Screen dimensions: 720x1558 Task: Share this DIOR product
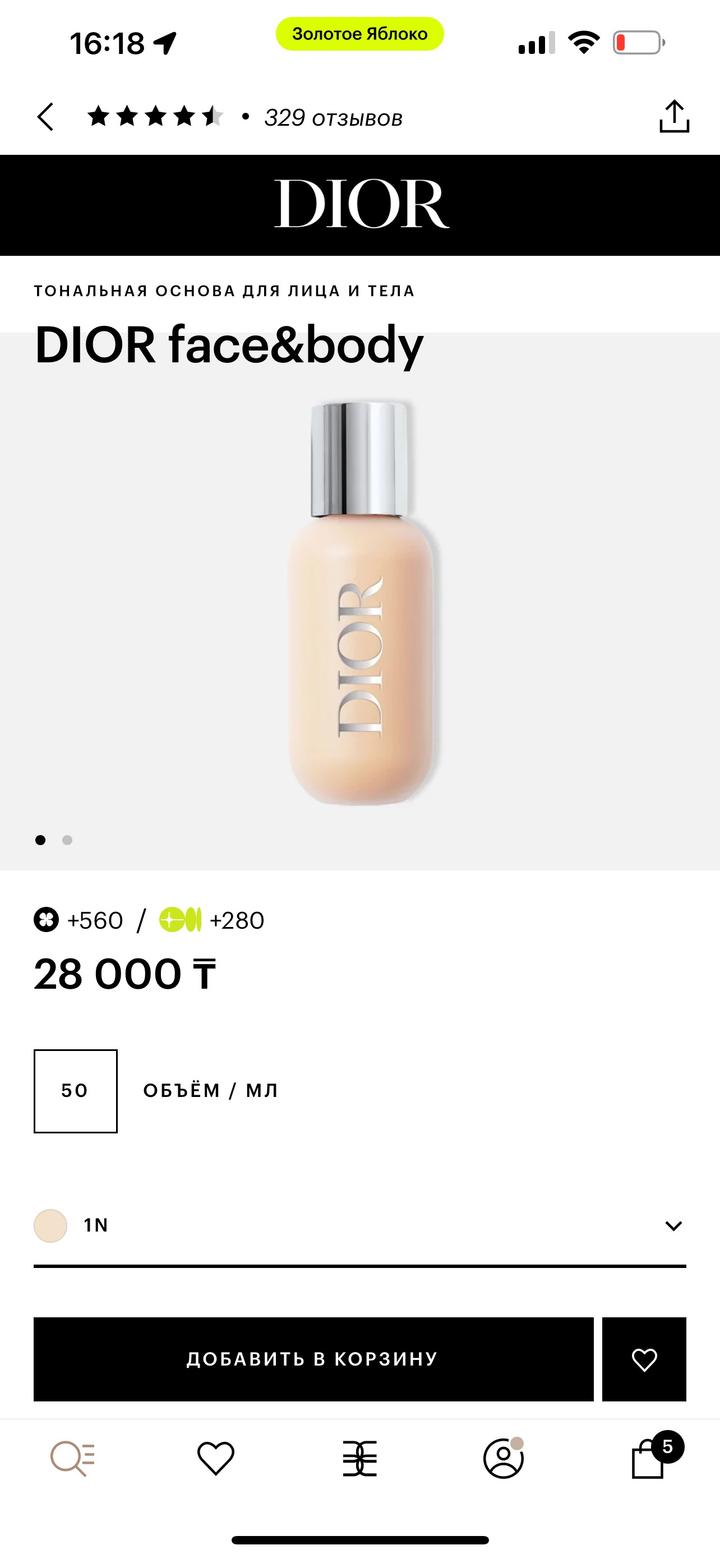coord(674,117)
